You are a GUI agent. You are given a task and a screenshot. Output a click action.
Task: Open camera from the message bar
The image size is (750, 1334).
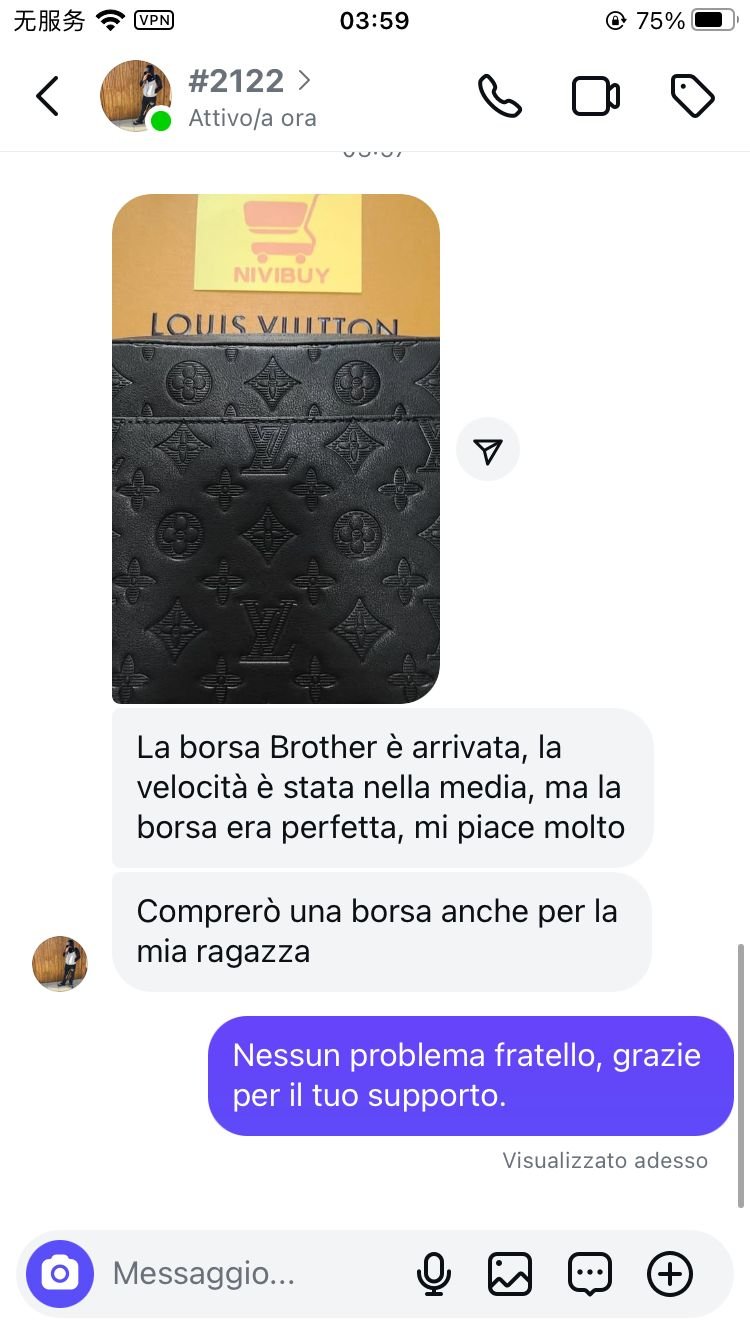[x=60, y=1273]
